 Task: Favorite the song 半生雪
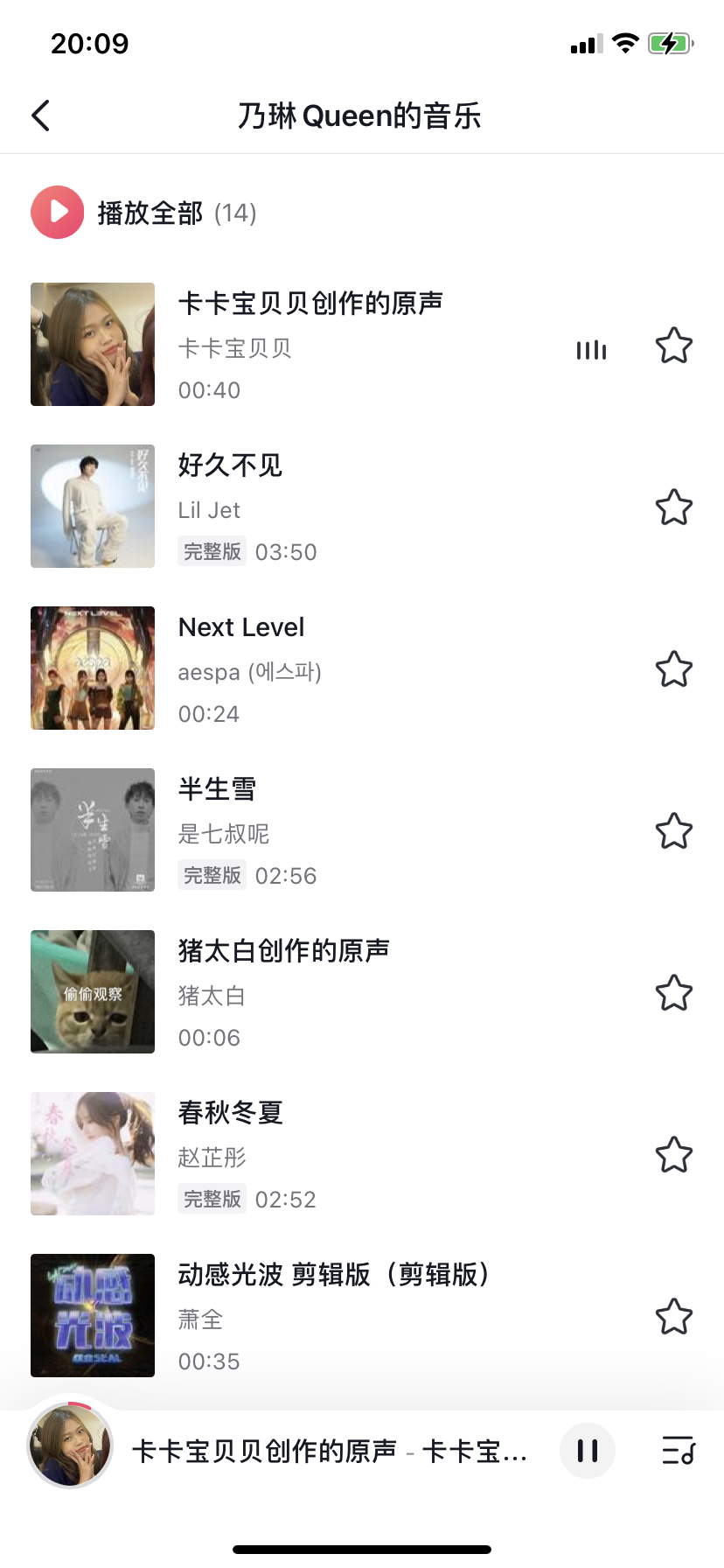pos(674,830)
